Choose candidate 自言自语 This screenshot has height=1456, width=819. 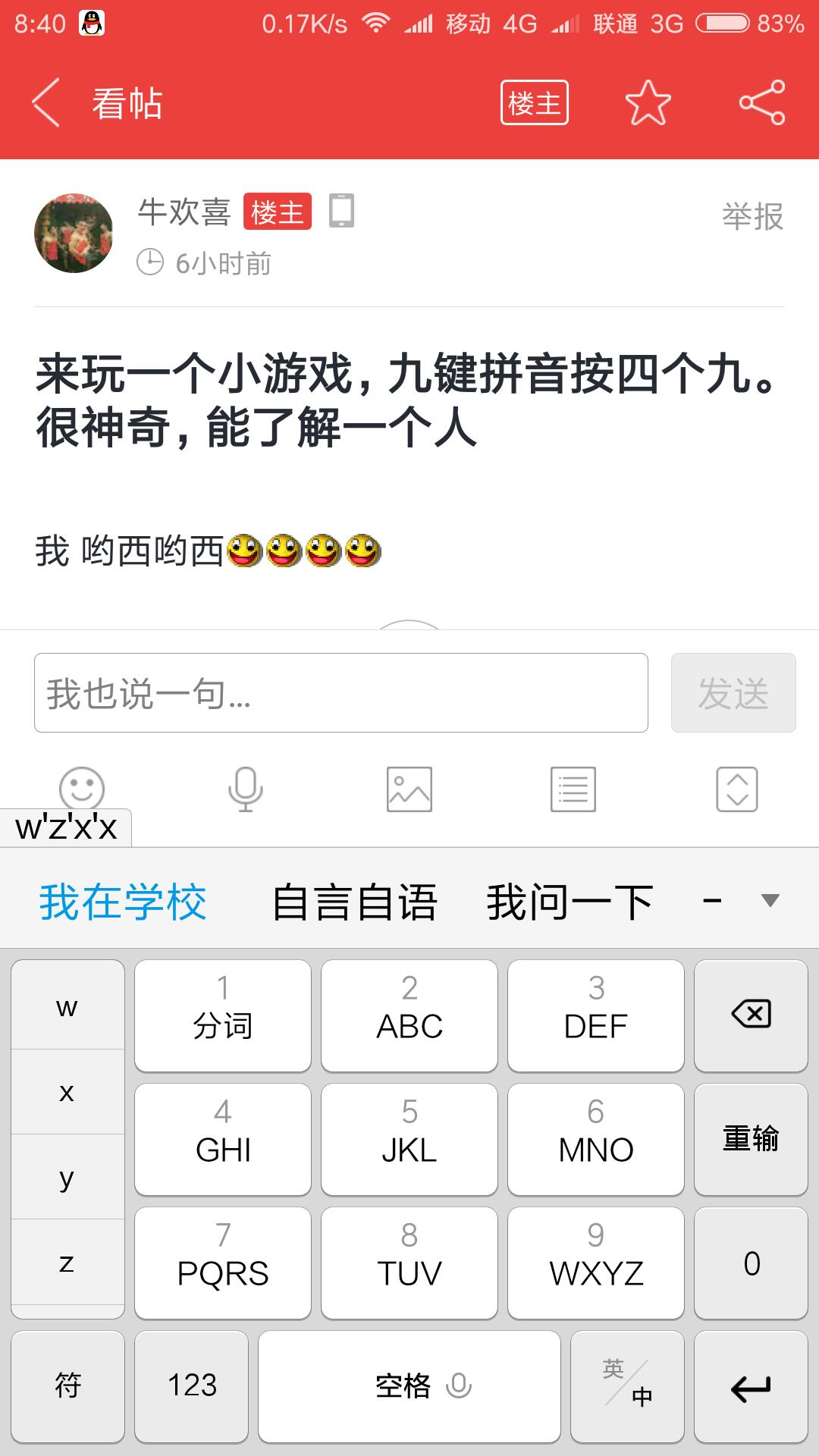point(354,902)
